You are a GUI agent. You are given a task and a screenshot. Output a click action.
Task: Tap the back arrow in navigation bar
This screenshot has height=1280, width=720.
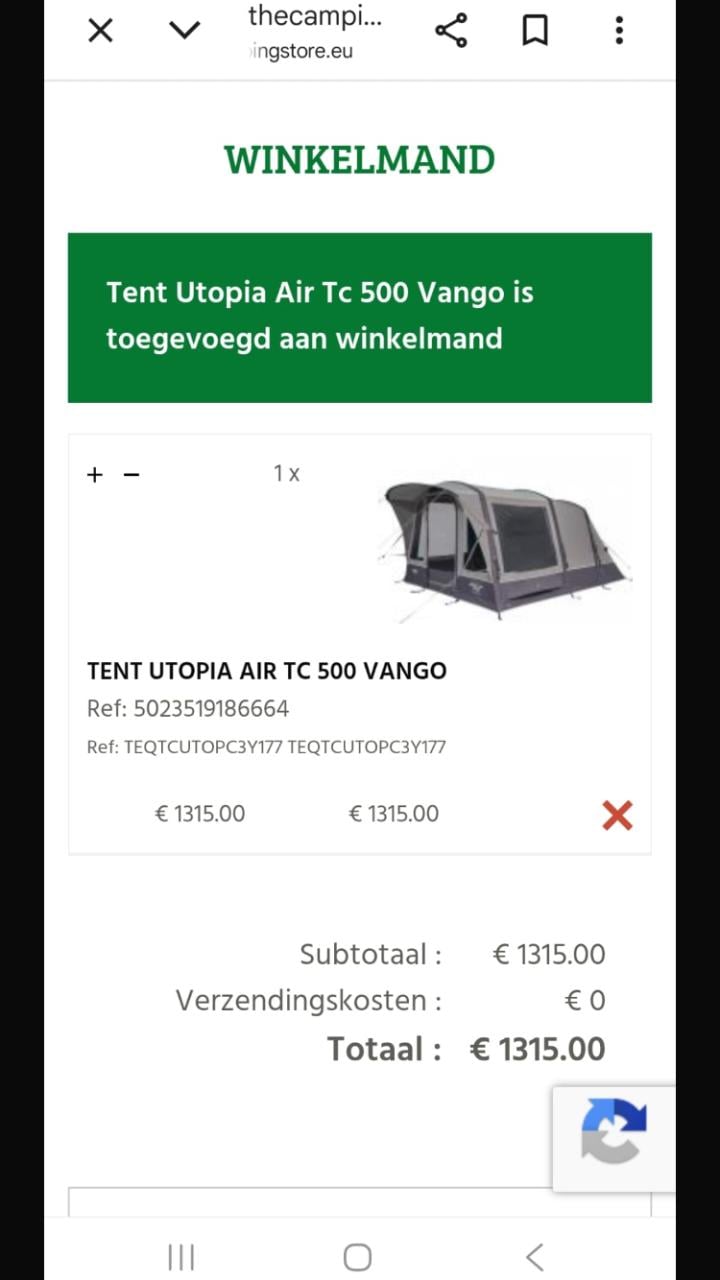pos(535,1256)
